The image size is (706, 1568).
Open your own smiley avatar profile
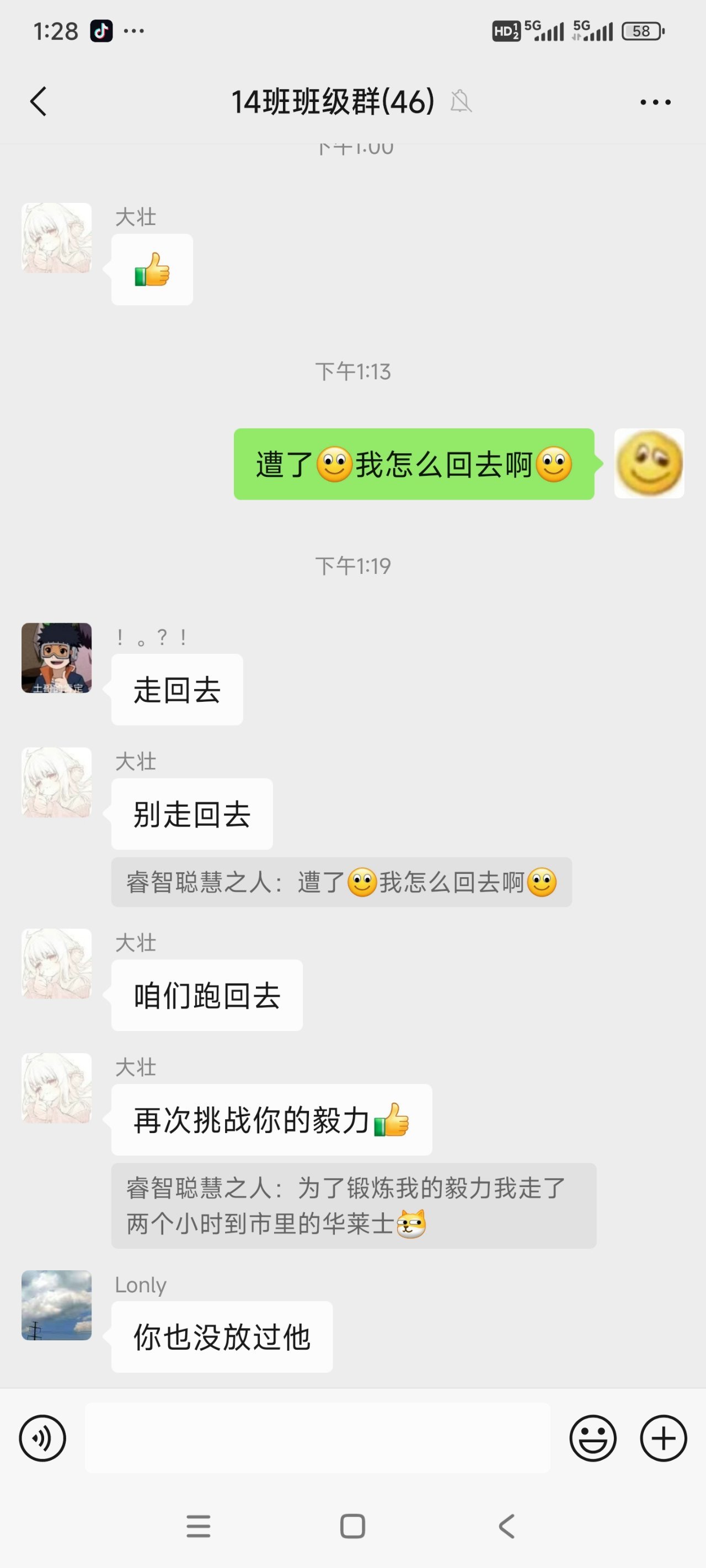649,464
